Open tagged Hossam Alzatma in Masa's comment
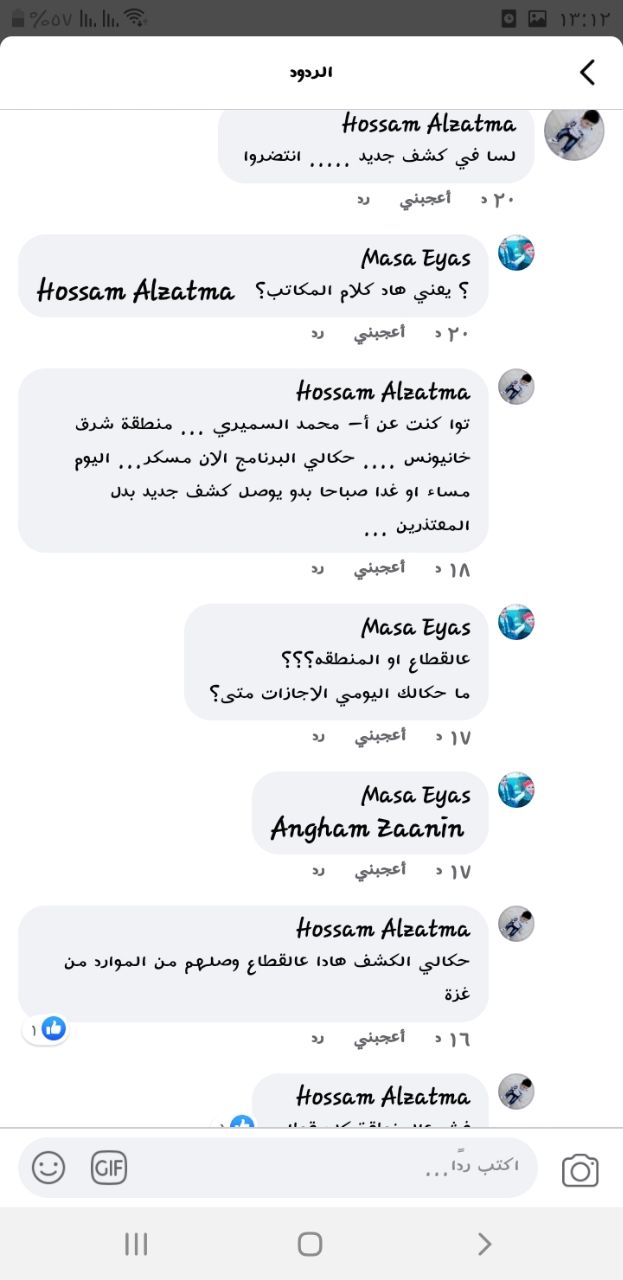623x1280 pixels. pyautogui.click(x=136, y=291)
